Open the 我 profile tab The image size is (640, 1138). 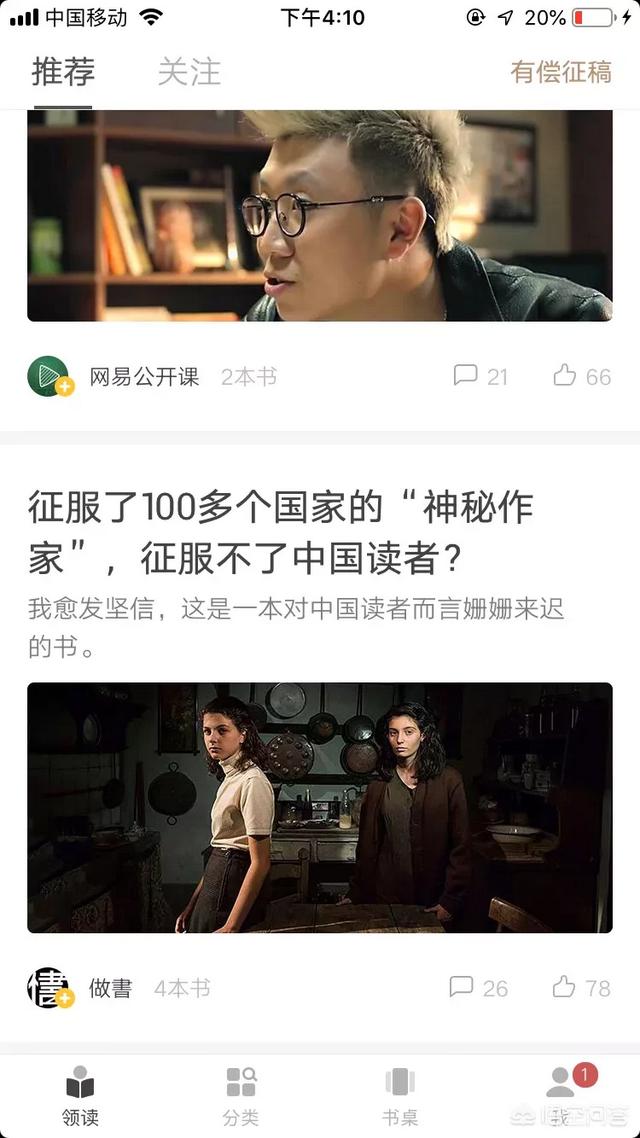[560, 1095]
